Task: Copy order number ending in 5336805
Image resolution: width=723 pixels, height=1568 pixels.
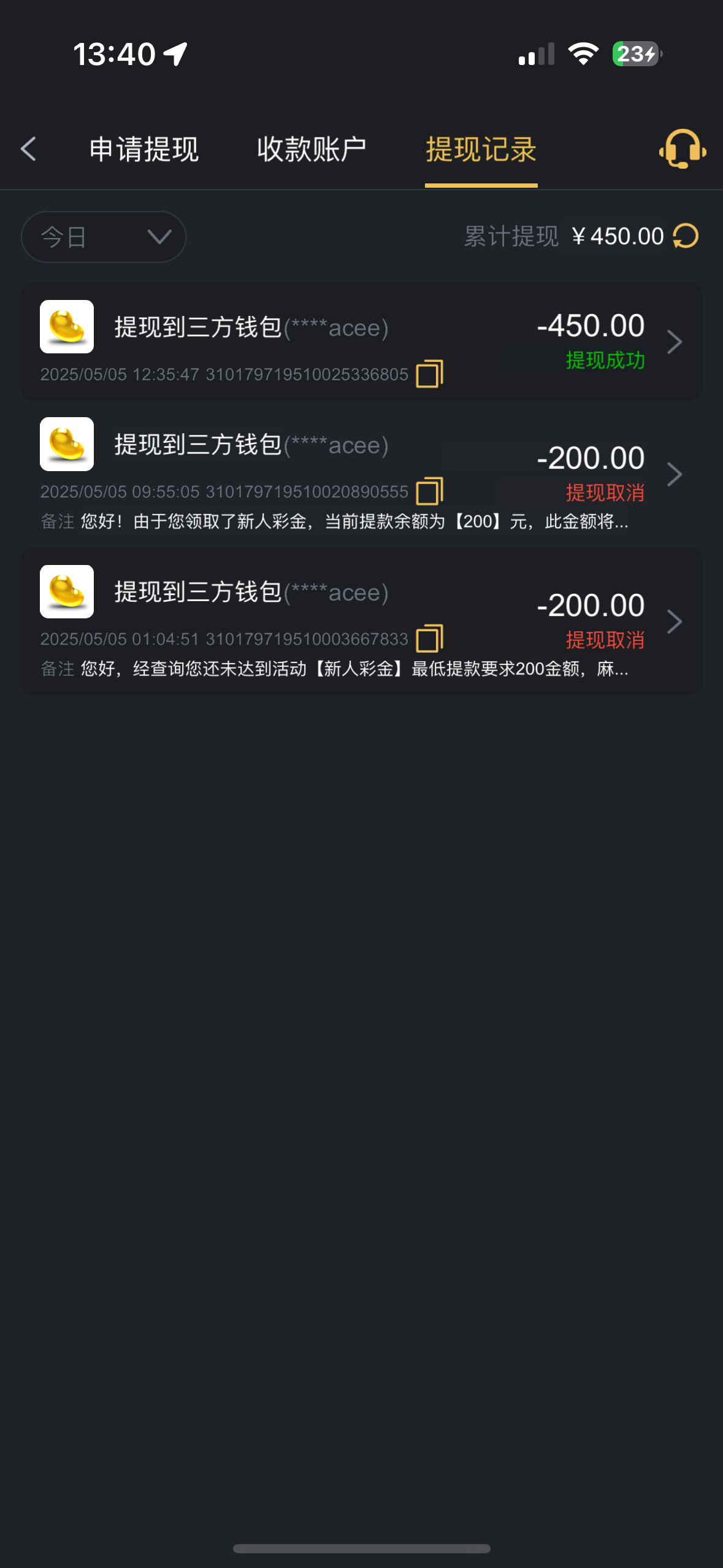Action: [x=429, y=374]
